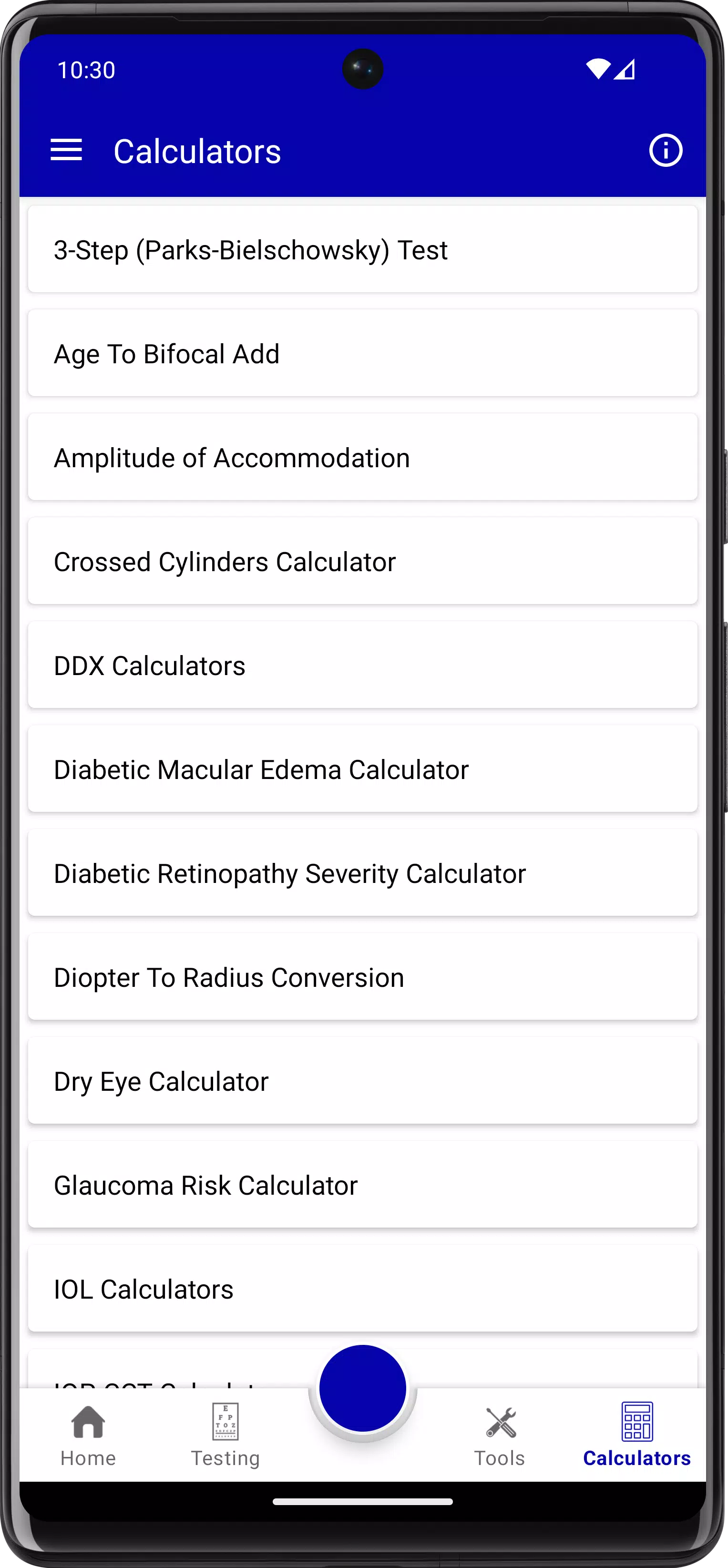Open IOL Calculators
This screenshot has width=728, height=1568.
click(363, 1289)
